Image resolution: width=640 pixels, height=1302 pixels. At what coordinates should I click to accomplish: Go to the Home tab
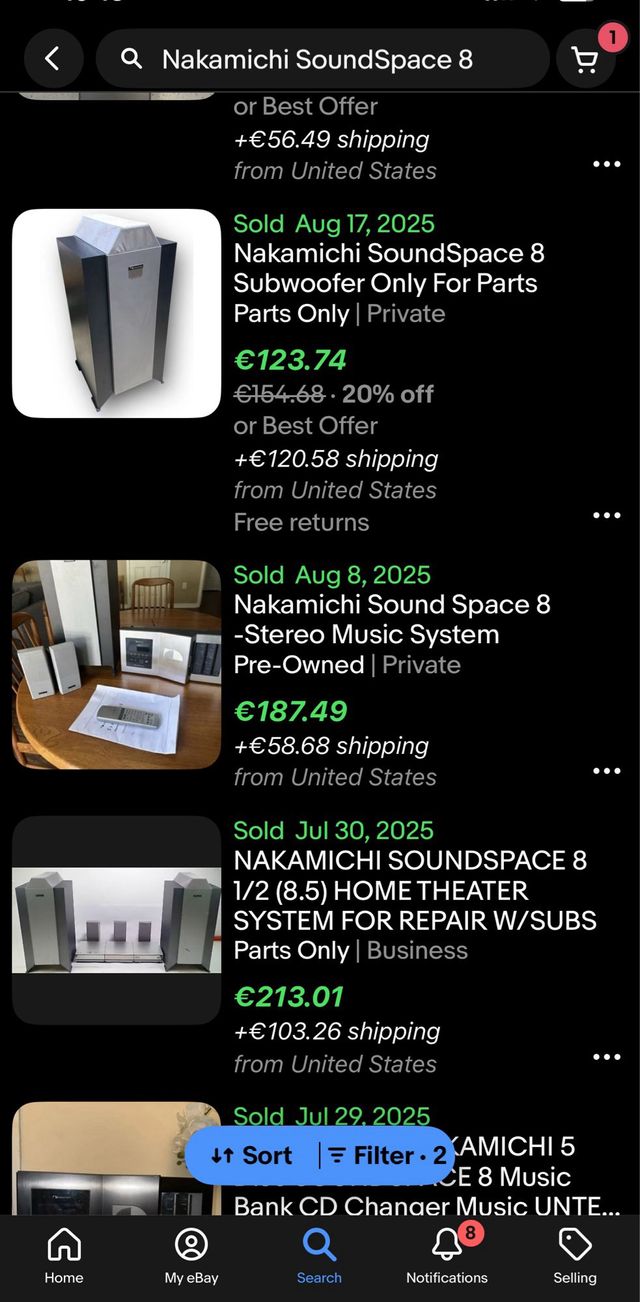[x=64, y=1256]
